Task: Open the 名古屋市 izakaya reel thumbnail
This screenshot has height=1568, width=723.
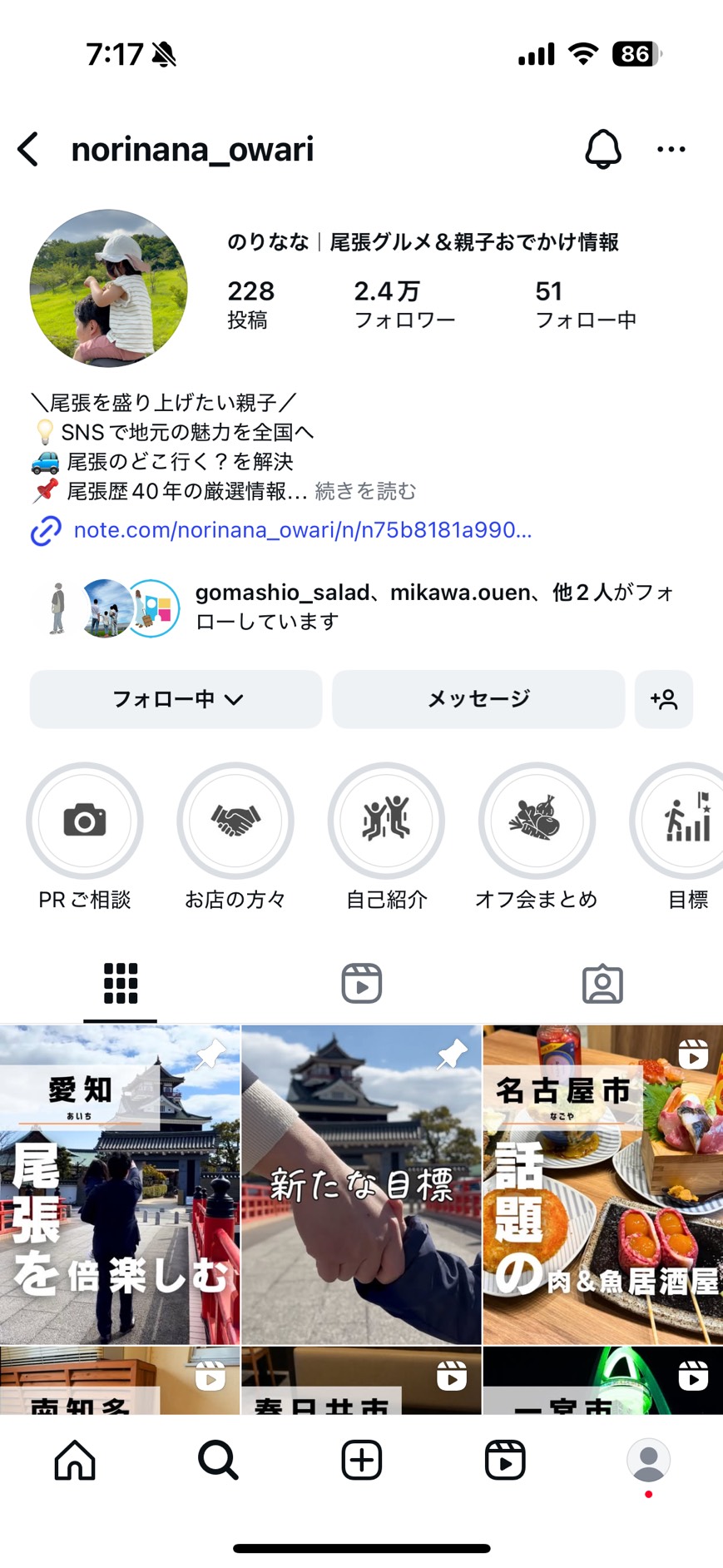Action: pyautogui.click(x=602, y=1182)
